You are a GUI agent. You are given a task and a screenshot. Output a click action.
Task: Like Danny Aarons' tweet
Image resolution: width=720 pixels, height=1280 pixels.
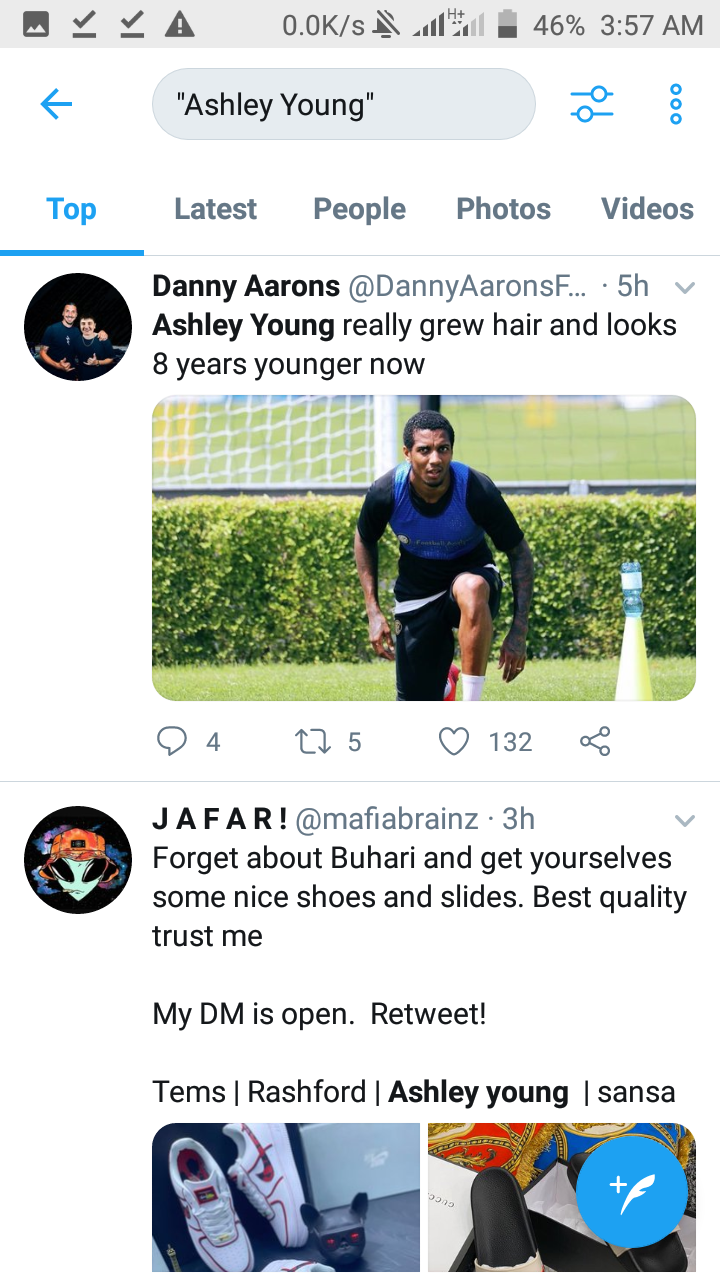pos(454,741)
